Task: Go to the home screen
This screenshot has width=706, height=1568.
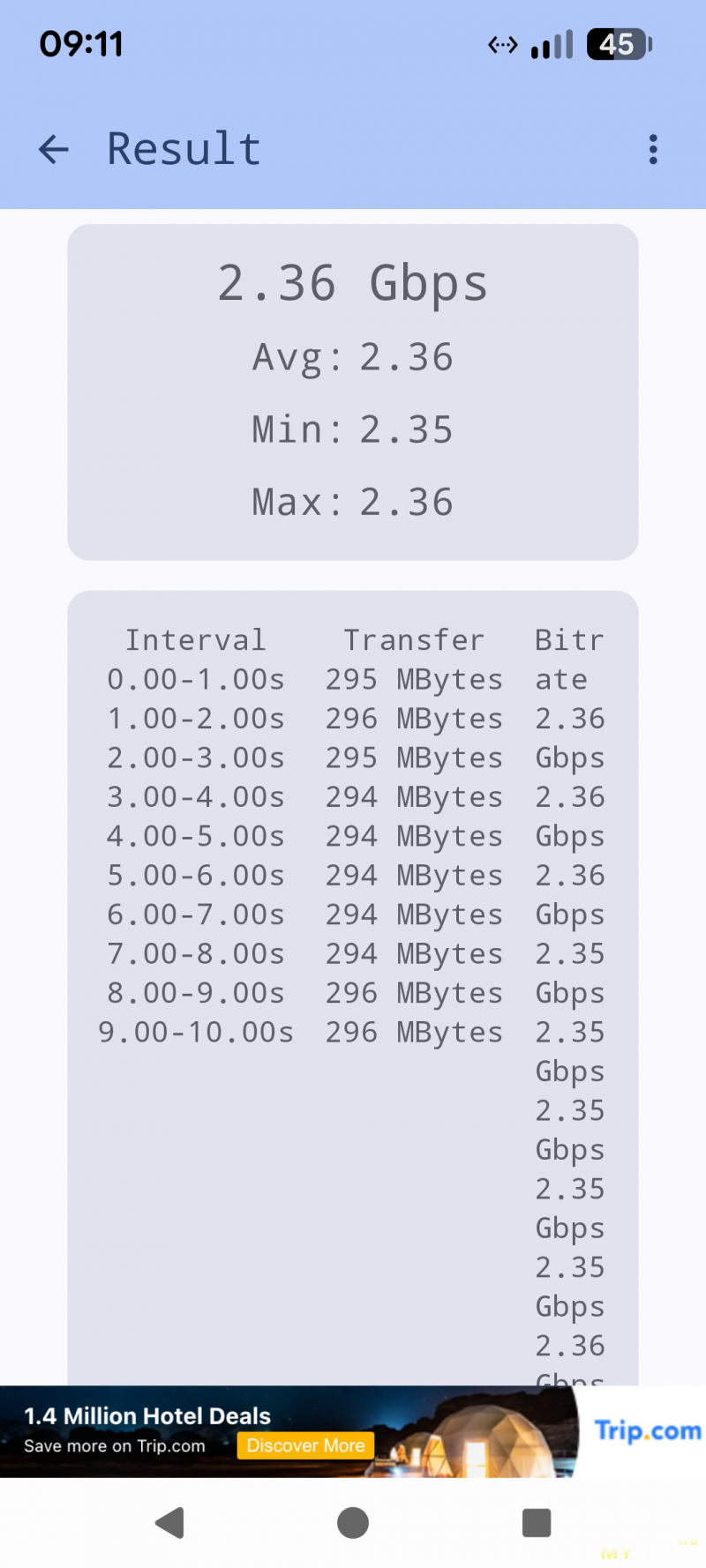Action: 353,1522
